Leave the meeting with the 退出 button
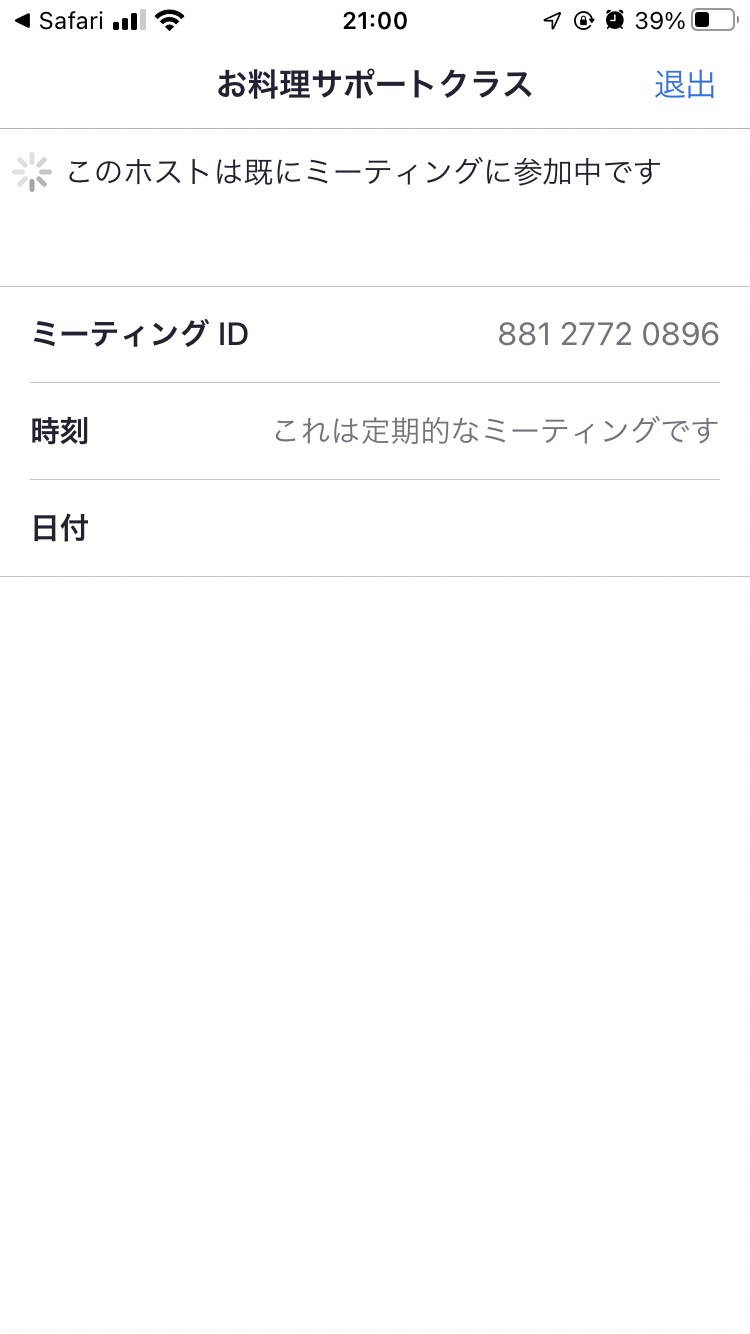Screen dimensions: 750x1334 point(685,85)
